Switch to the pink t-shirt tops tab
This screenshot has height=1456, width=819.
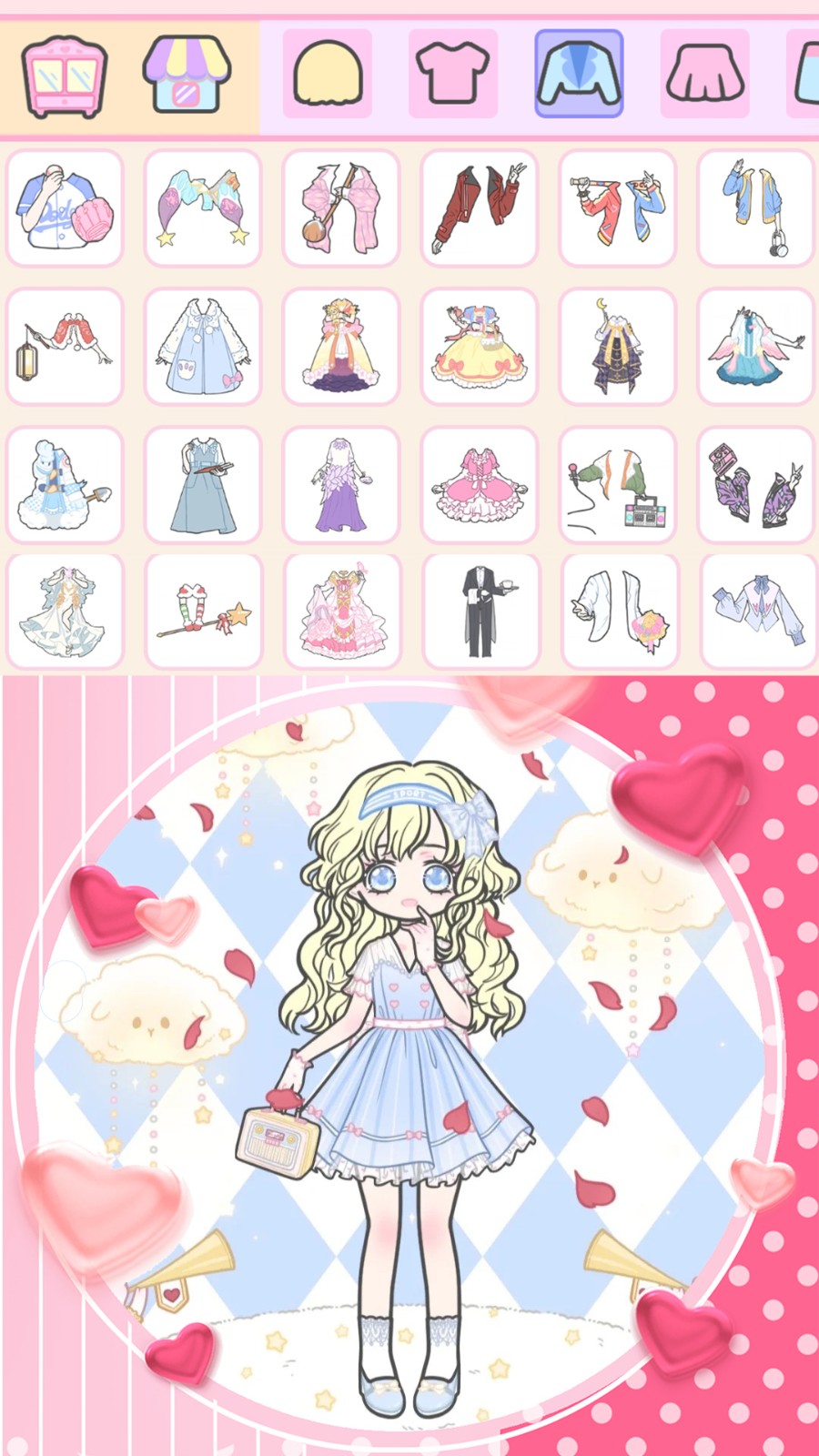(452, 74)
